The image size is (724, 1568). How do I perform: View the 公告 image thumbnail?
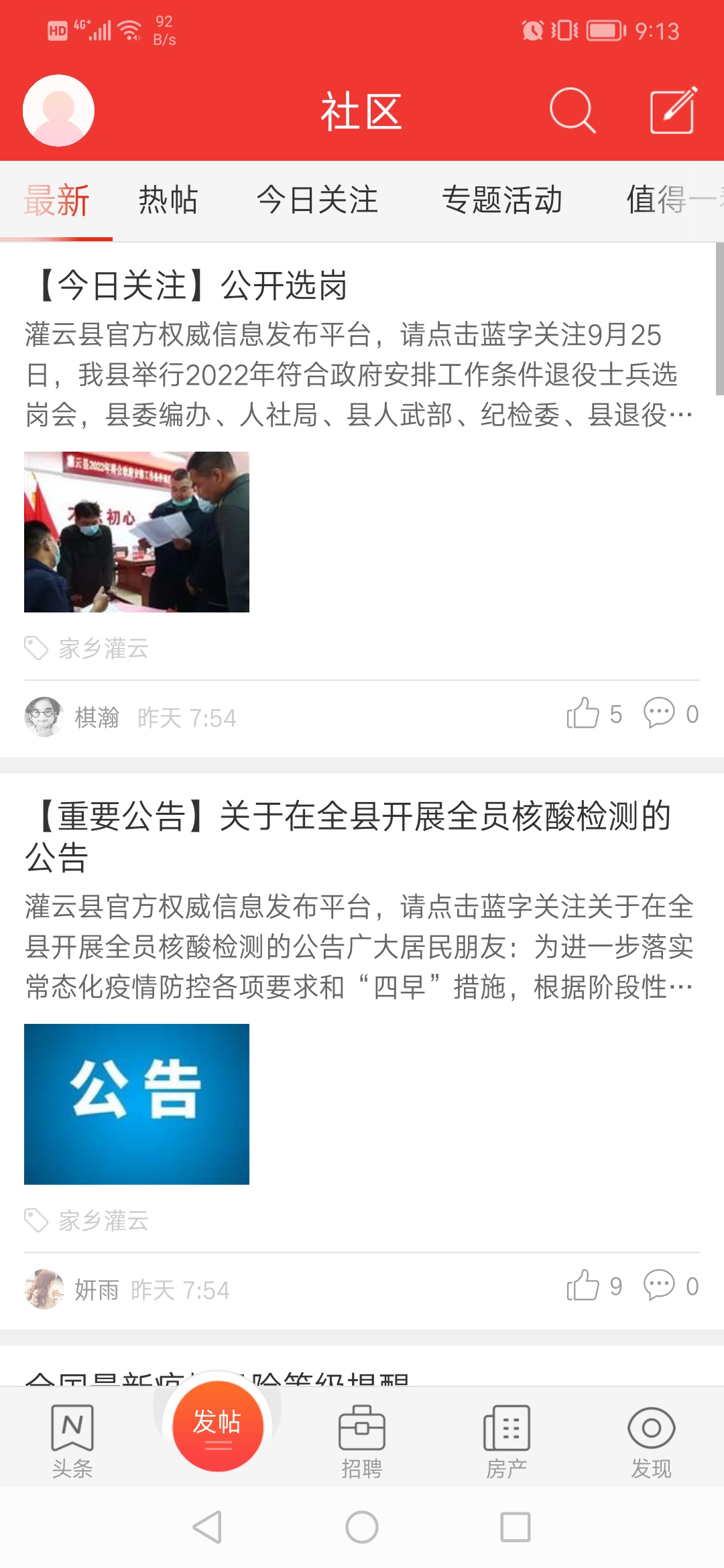[x=137, y=1104]
